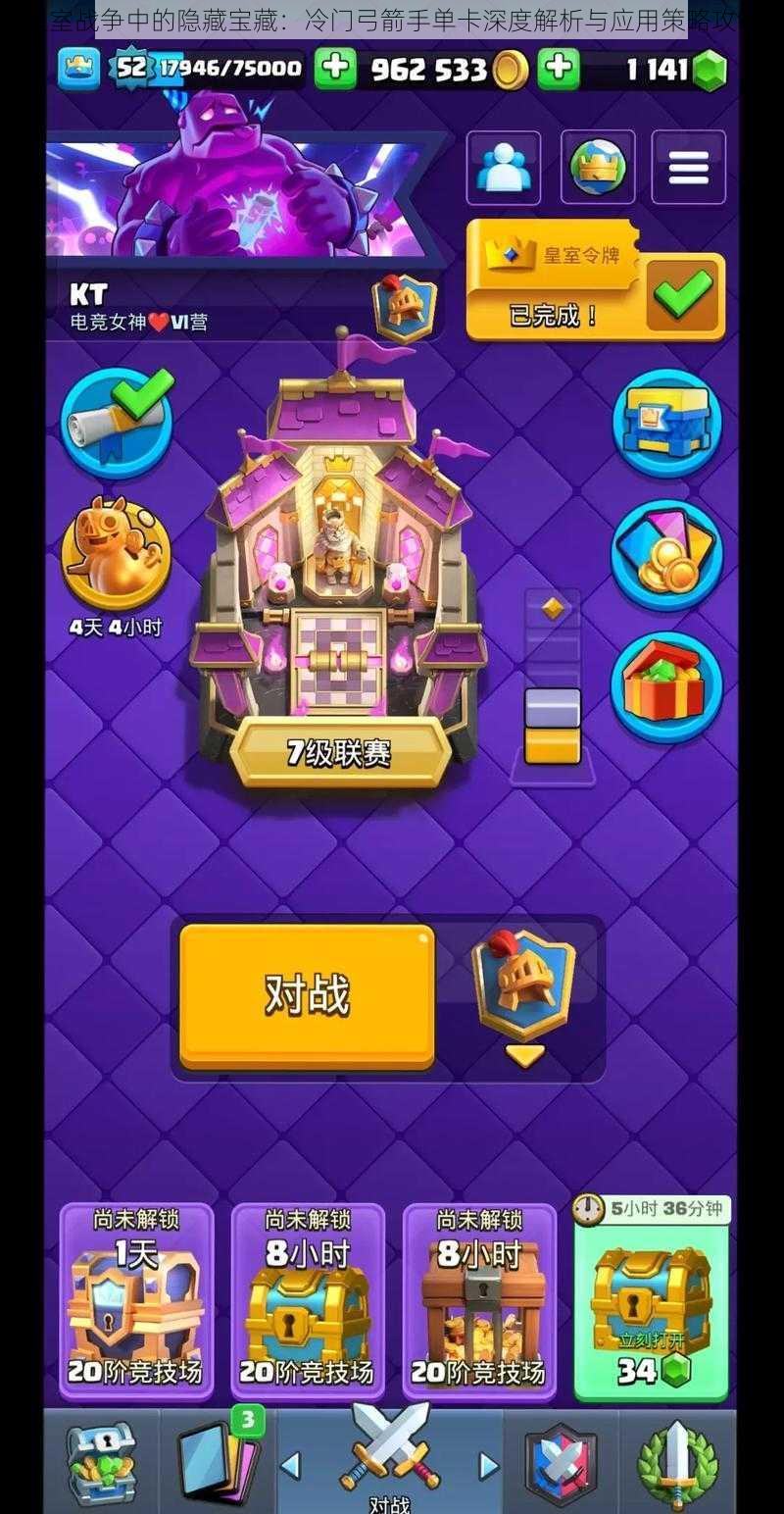
Task: Open the golden piggy bank event
Action: 116,553
